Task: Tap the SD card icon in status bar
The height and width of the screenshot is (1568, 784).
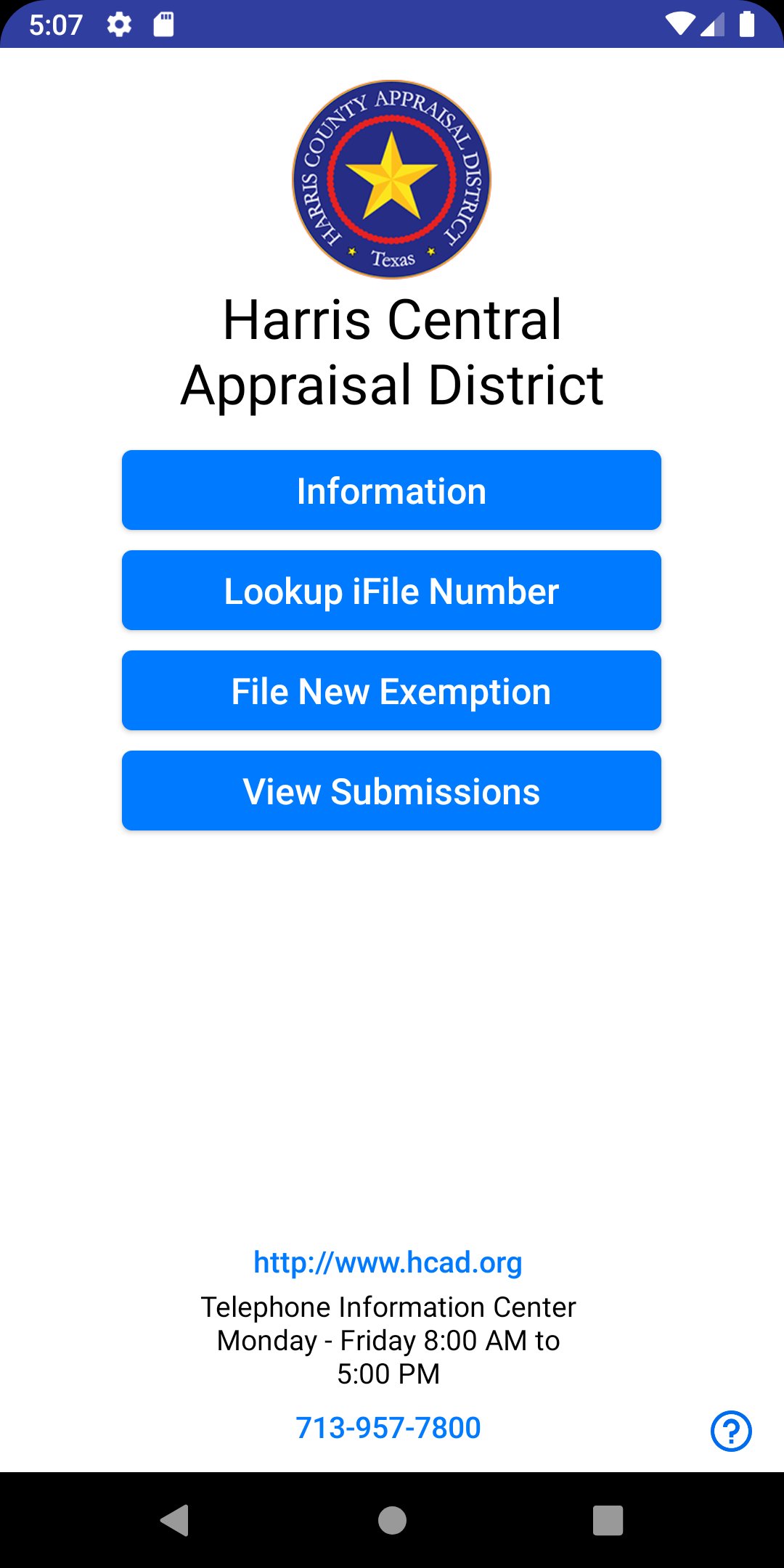Action: pyautogui.click(x=162, y=24)
